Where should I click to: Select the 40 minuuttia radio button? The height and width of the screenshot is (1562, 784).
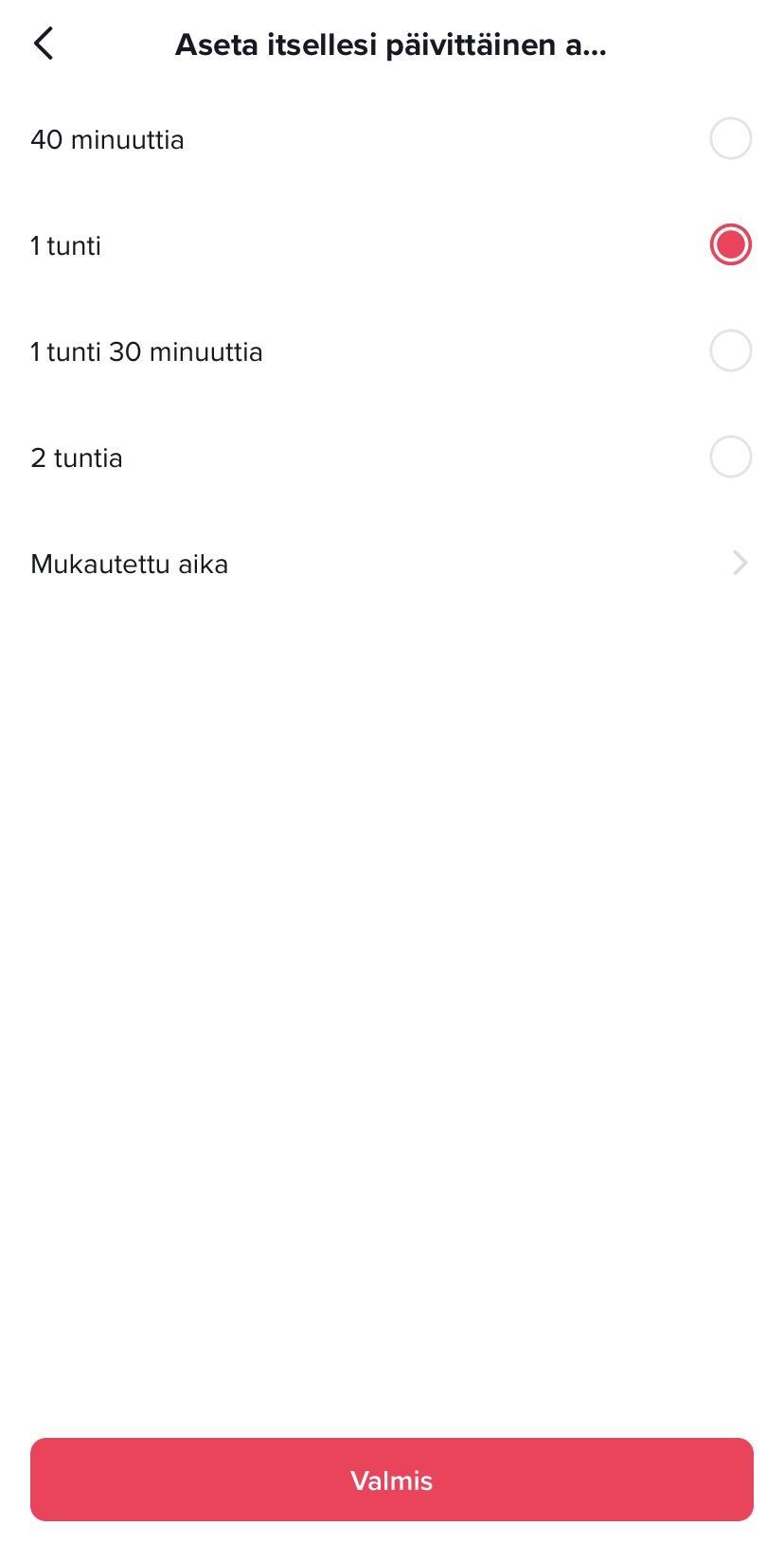[730, 138]
